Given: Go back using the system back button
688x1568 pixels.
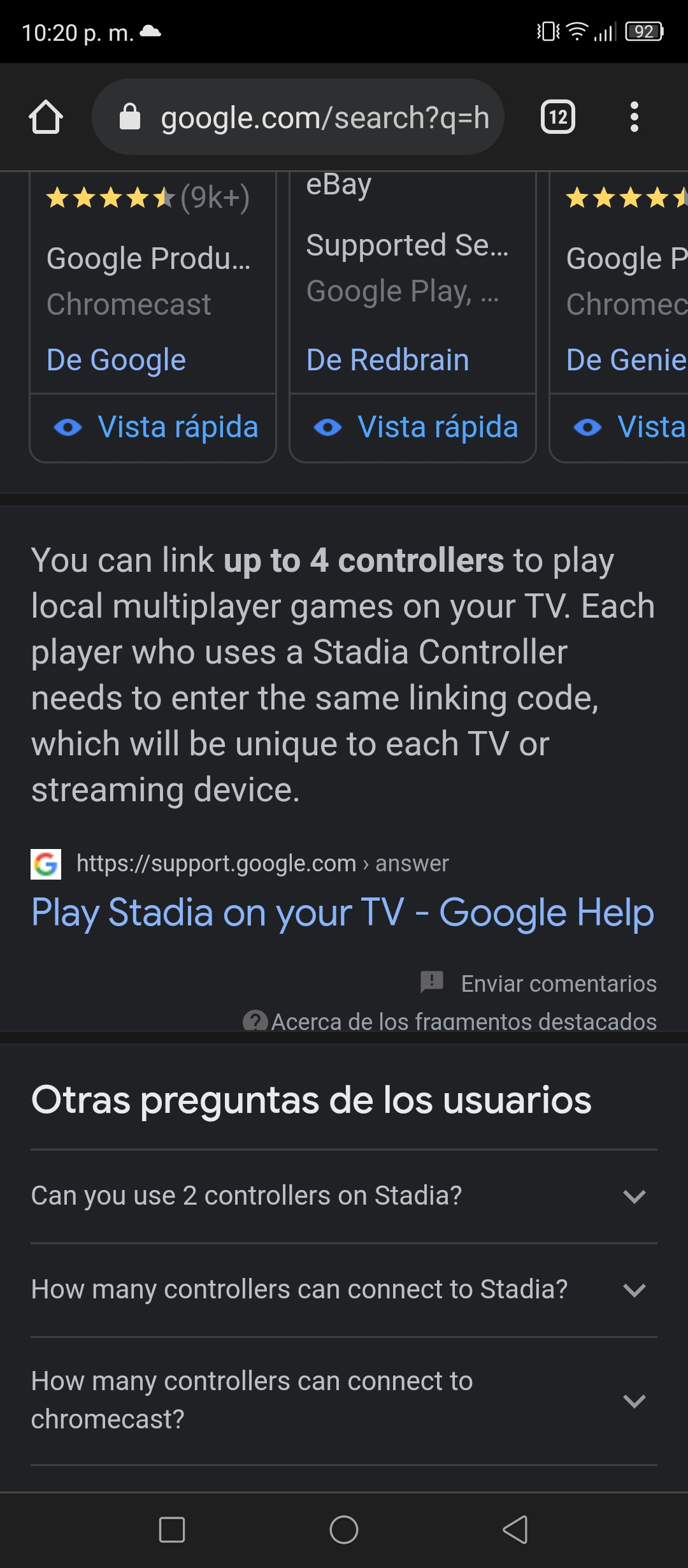Looking at the screenshot, I should click(515, 1529).
